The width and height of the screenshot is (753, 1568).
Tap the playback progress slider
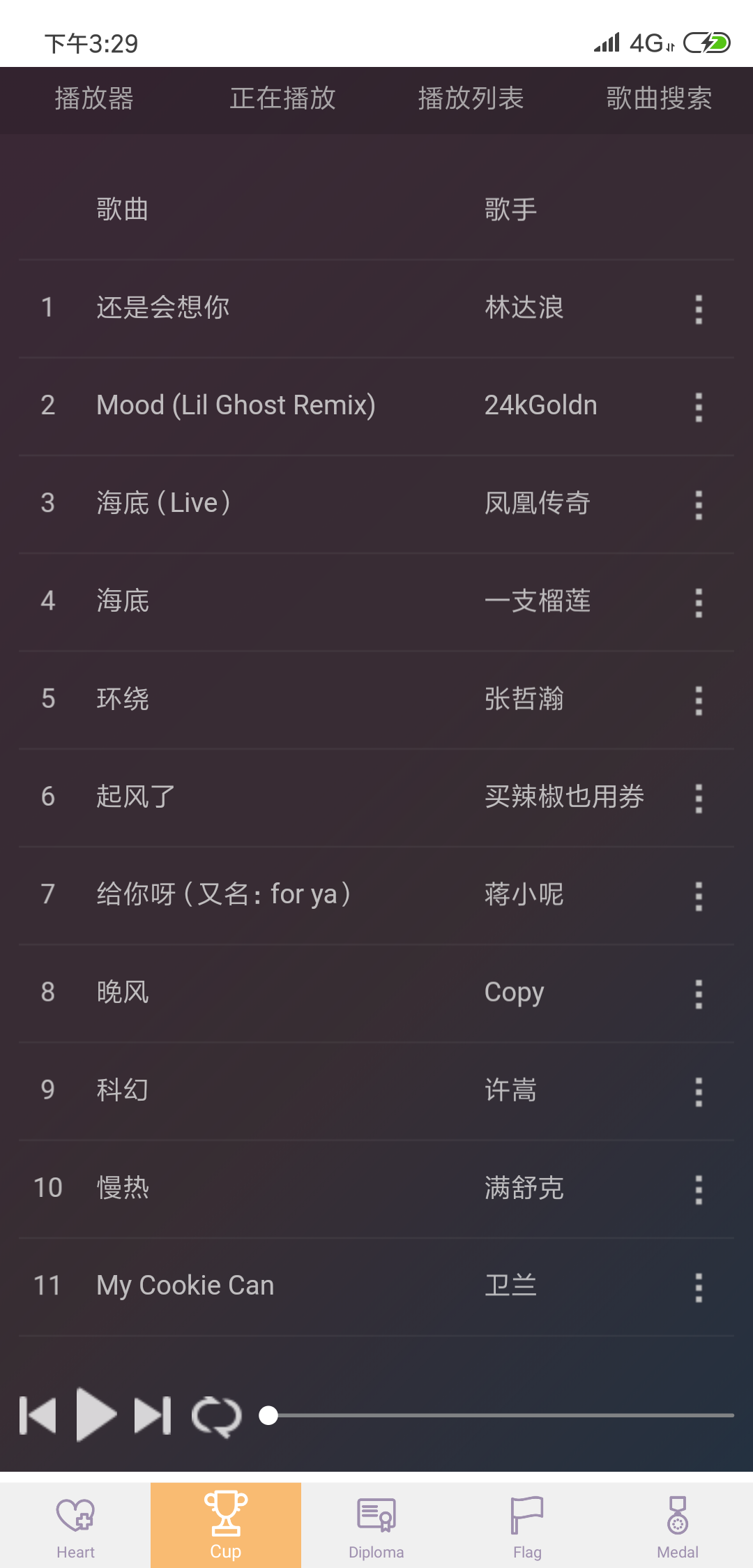point(499,1415)
